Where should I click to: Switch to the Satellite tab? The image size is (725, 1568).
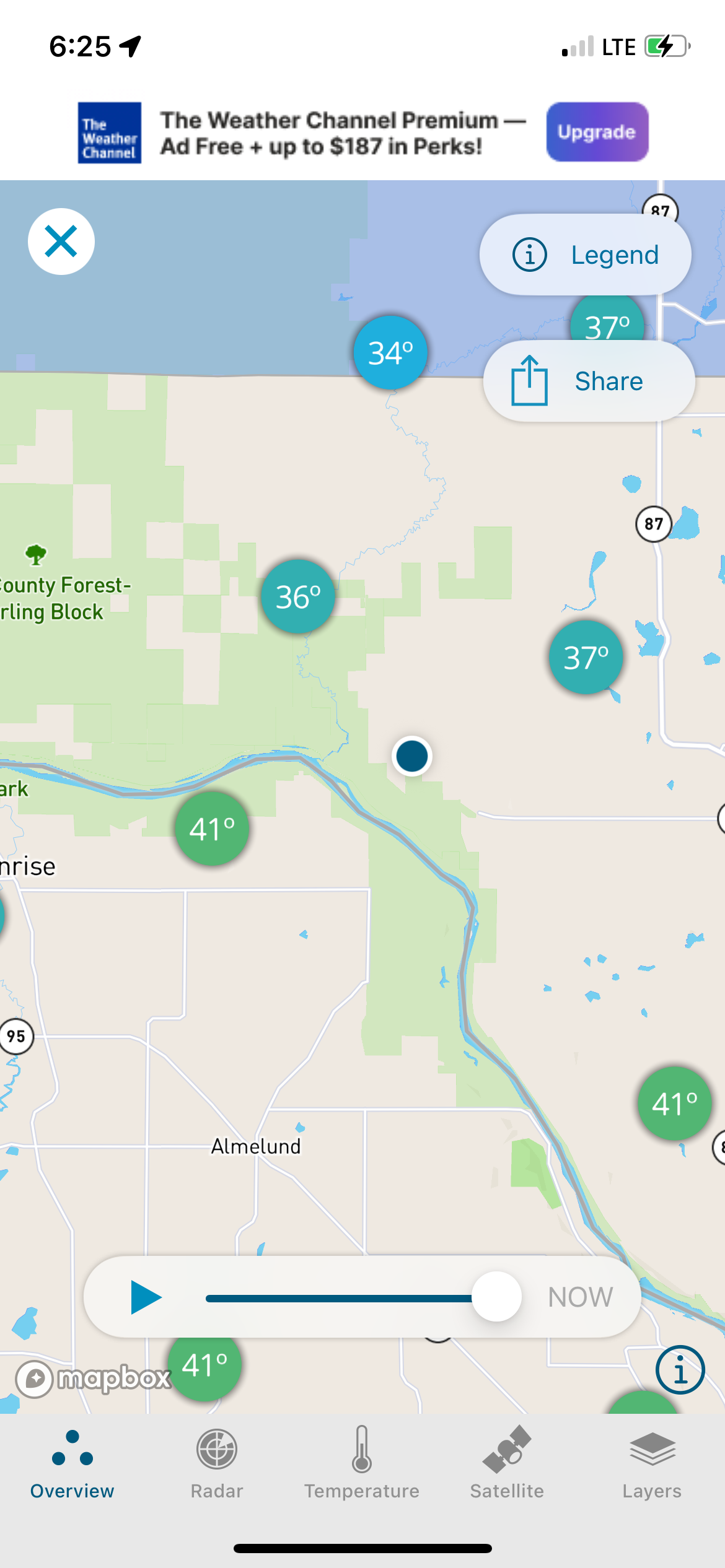coord(507,1464)
